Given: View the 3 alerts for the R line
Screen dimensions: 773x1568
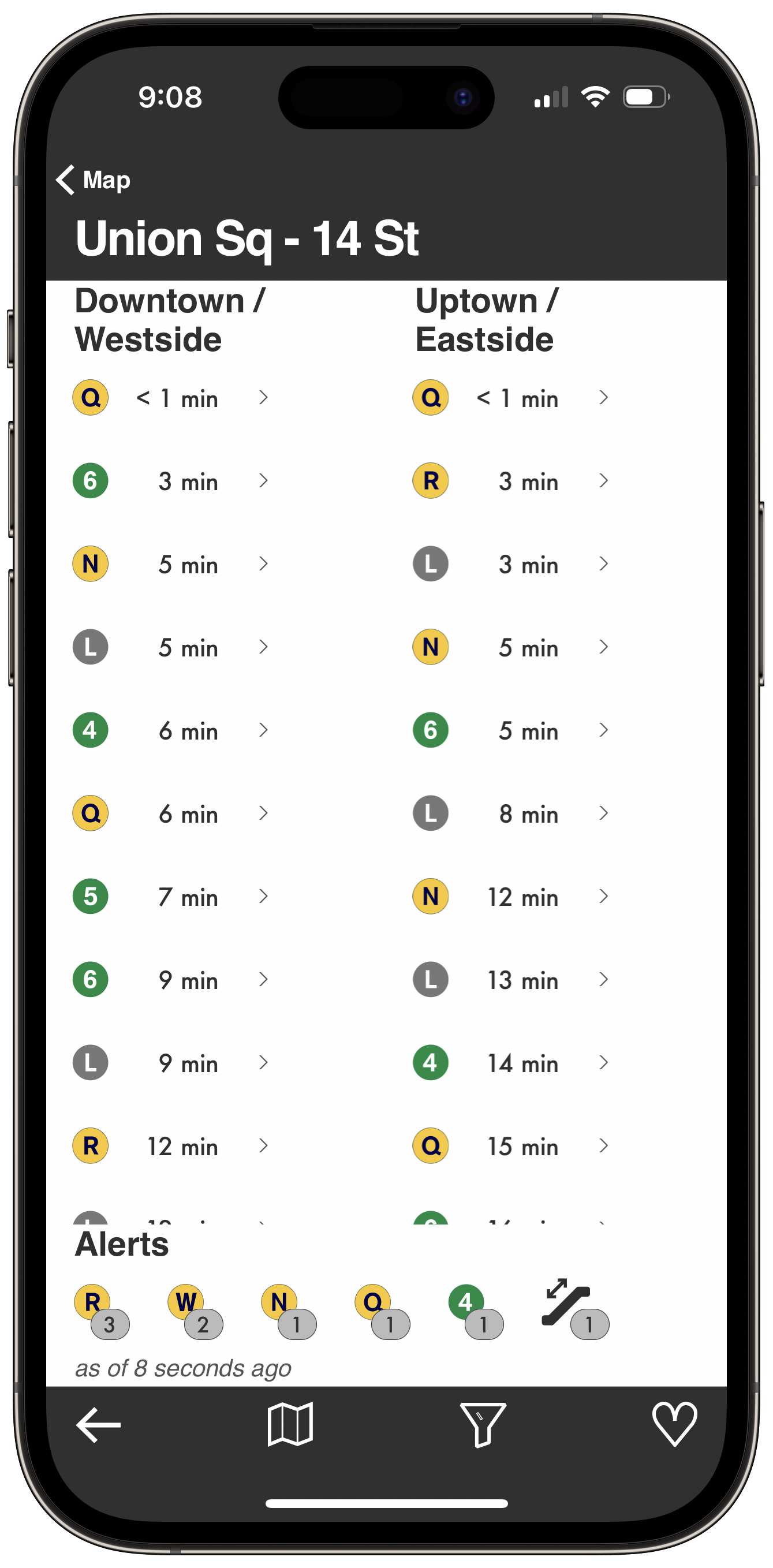Looking at the screenshot, I should (x=99, y=1311).
